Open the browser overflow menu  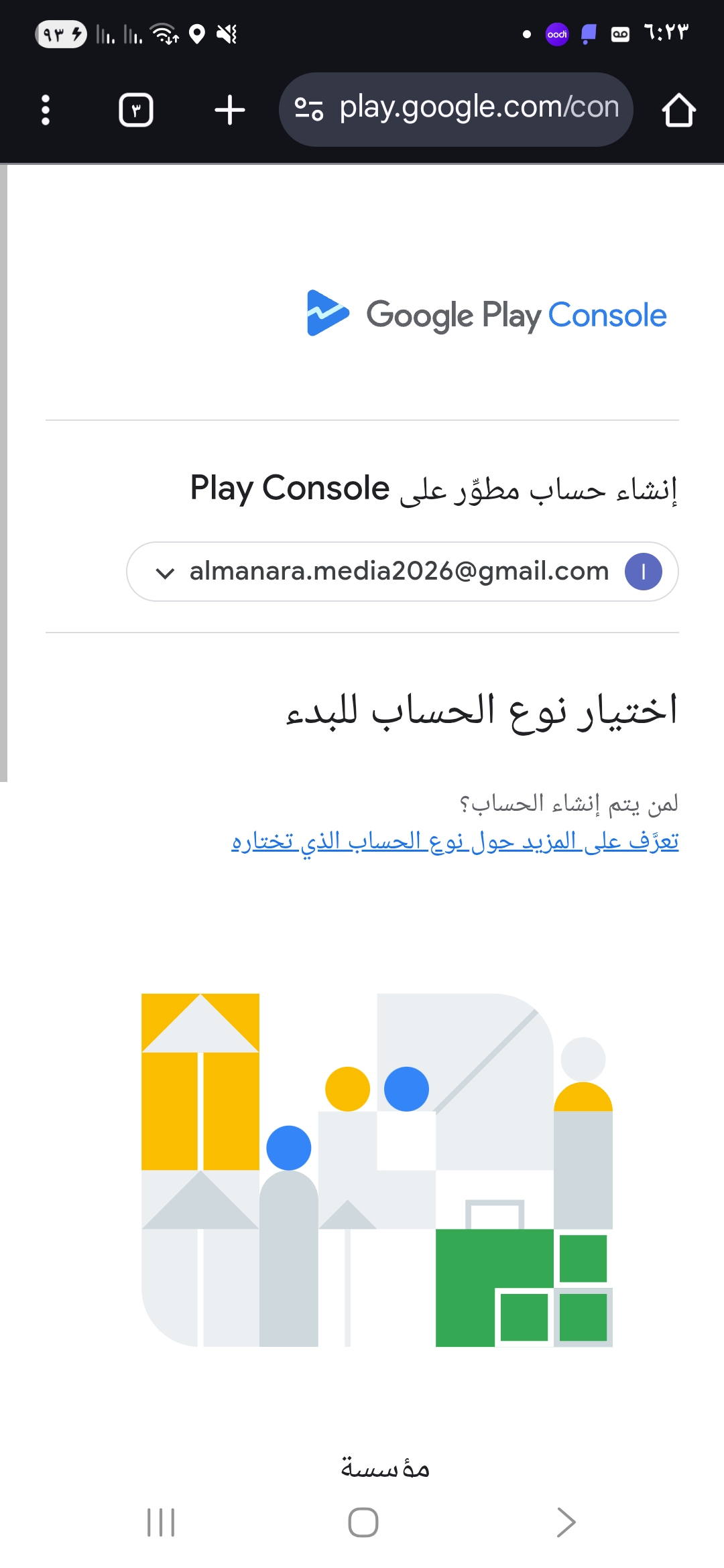[46, 110]
